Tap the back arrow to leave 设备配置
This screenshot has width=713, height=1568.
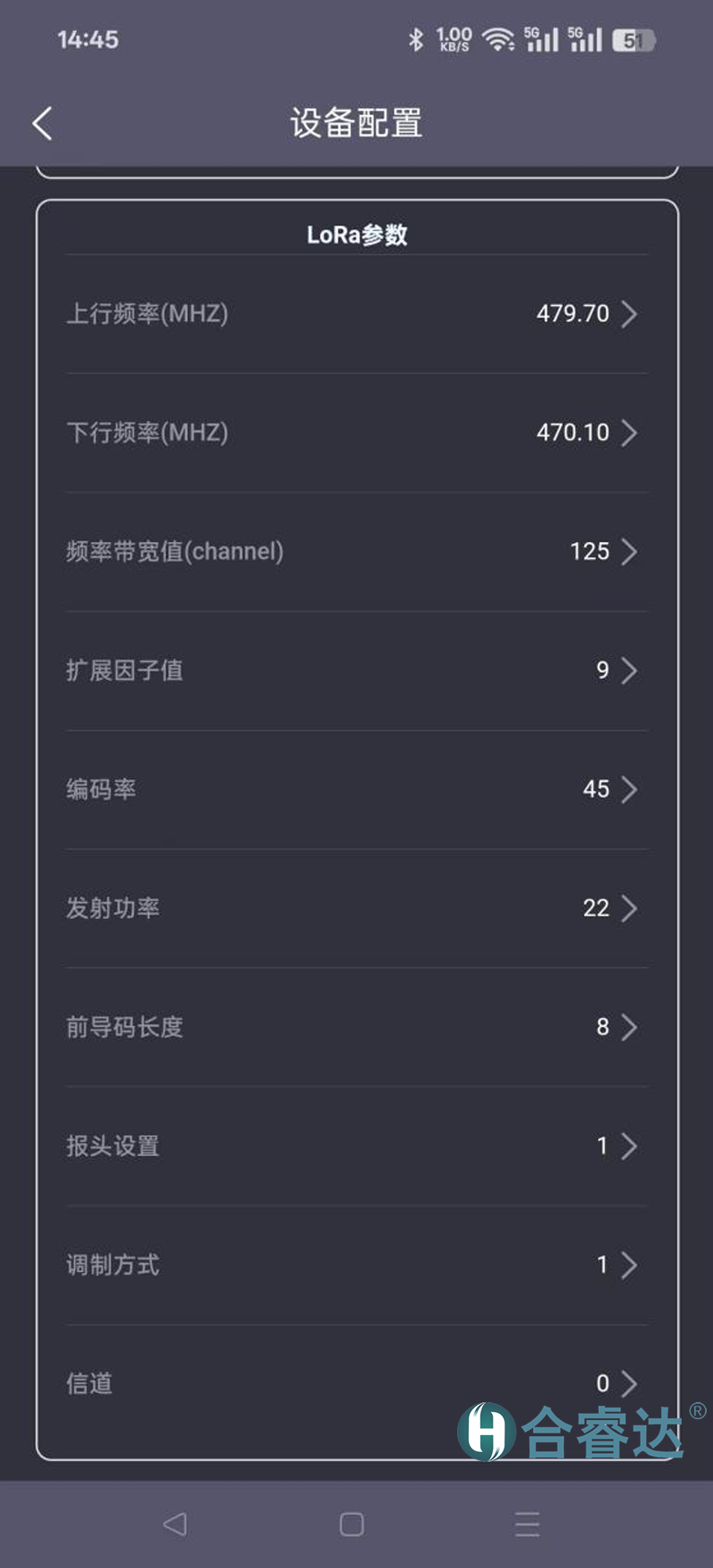coord(41,123)
